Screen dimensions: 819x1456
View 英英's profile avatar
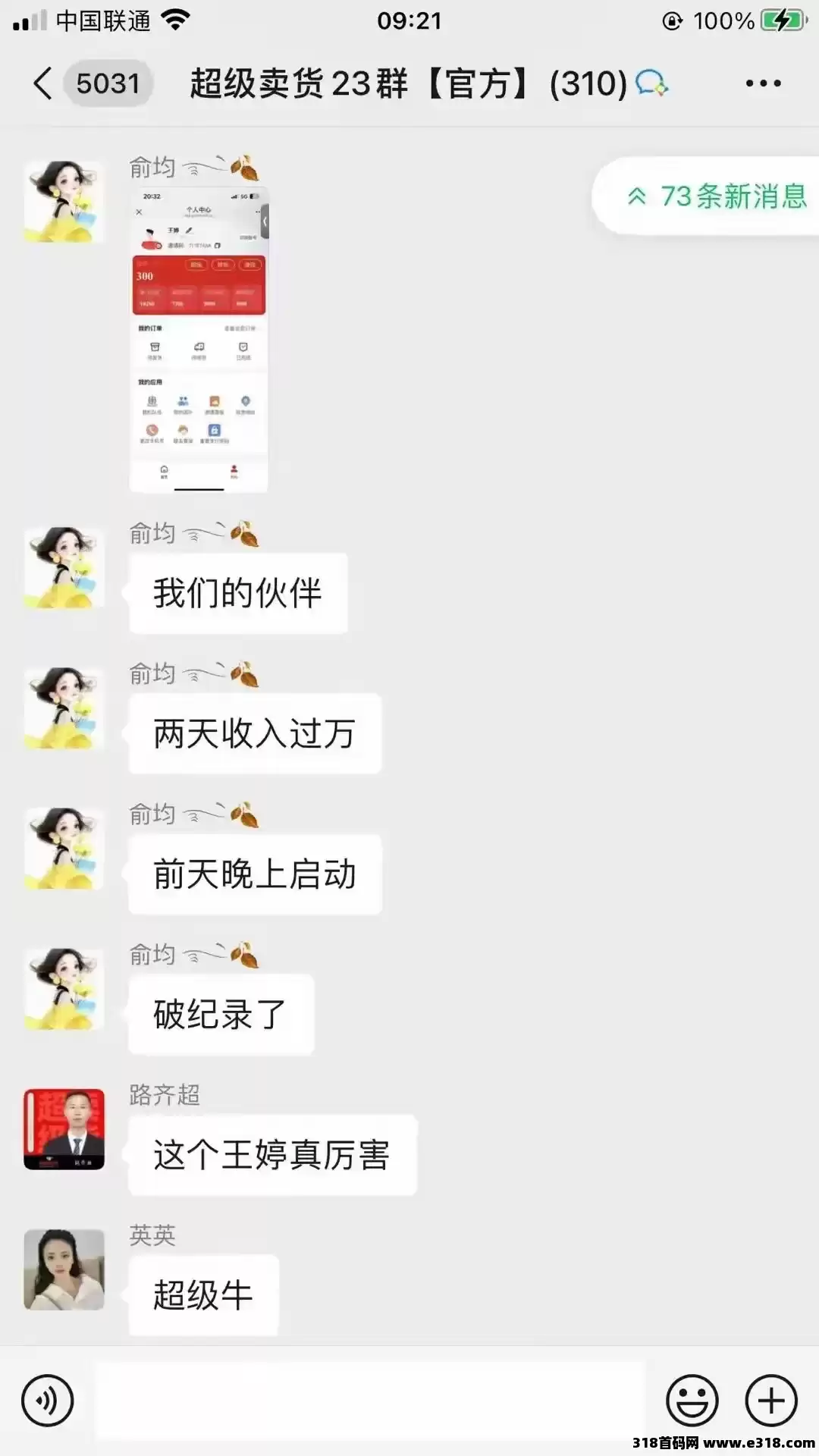tap(64, 1269)
